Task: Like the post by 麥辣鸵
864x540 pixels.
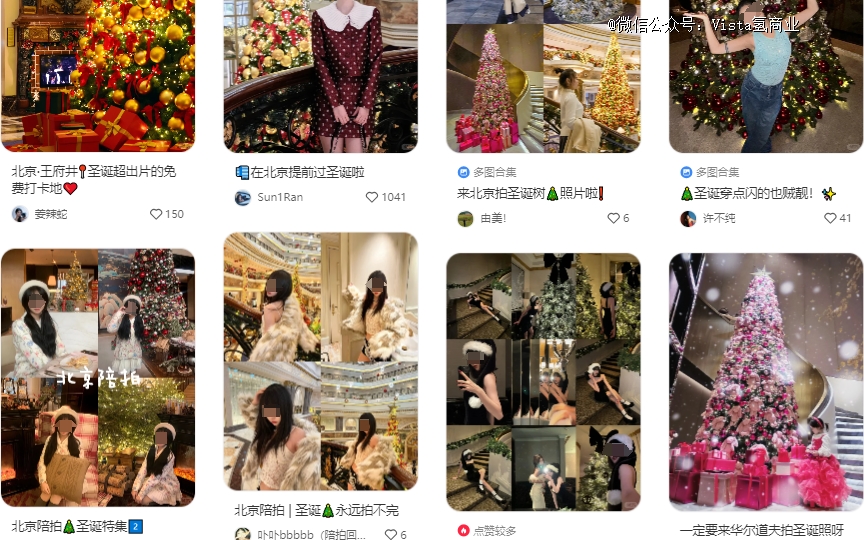Action: (x=156, y=214)
